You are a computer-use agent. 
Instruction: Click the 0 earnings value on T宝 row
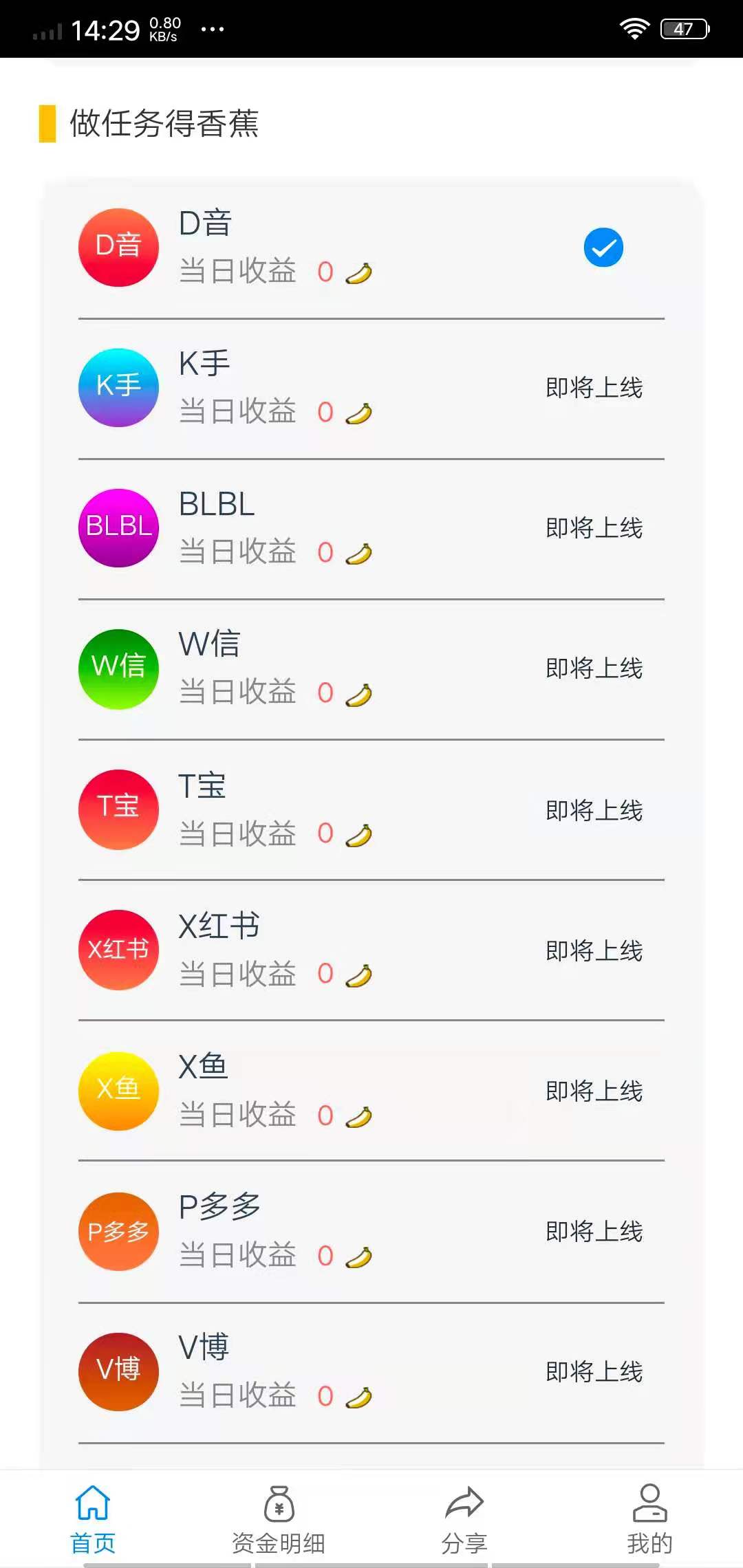[323, 833]
